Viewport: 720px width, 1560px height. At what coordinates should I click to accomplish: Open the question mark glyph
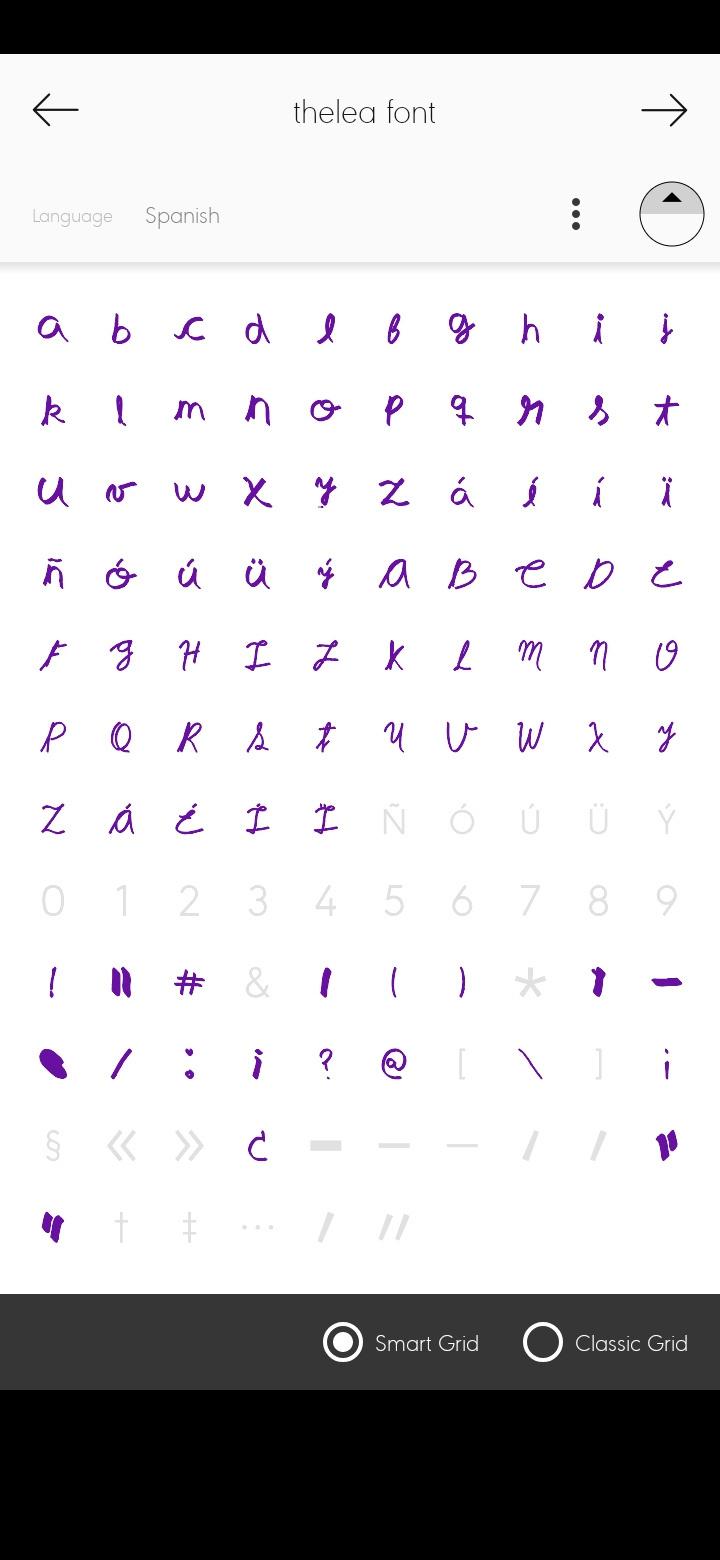(x=325, y=1064)
